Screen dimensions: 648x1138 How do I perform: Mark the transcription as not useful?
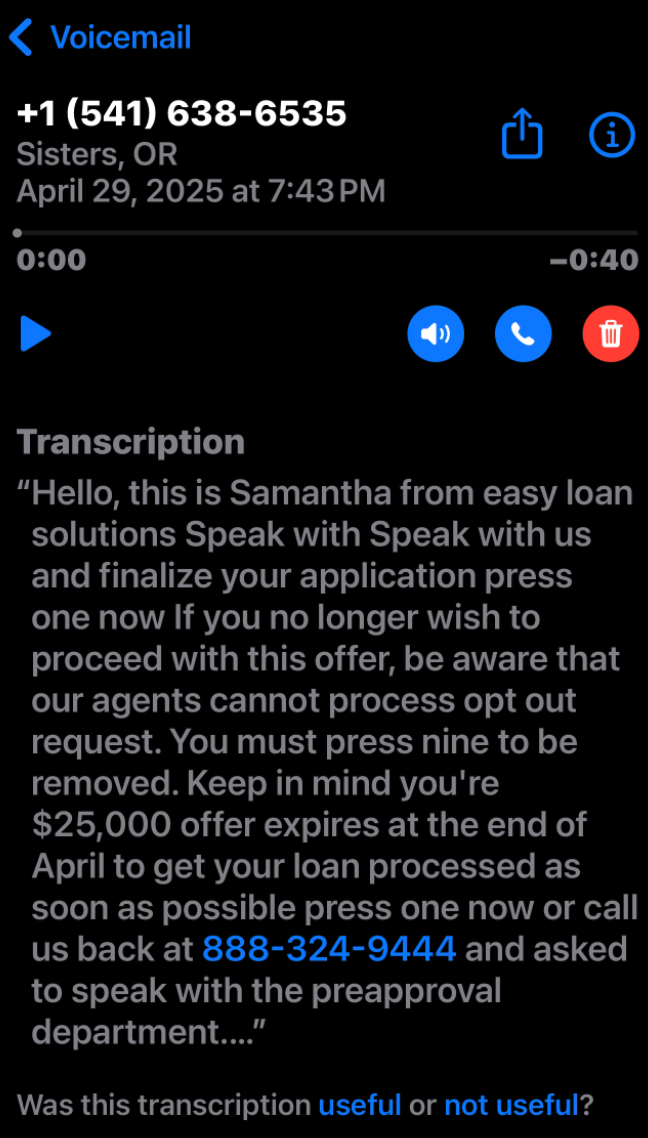[x=511, y=1105]
